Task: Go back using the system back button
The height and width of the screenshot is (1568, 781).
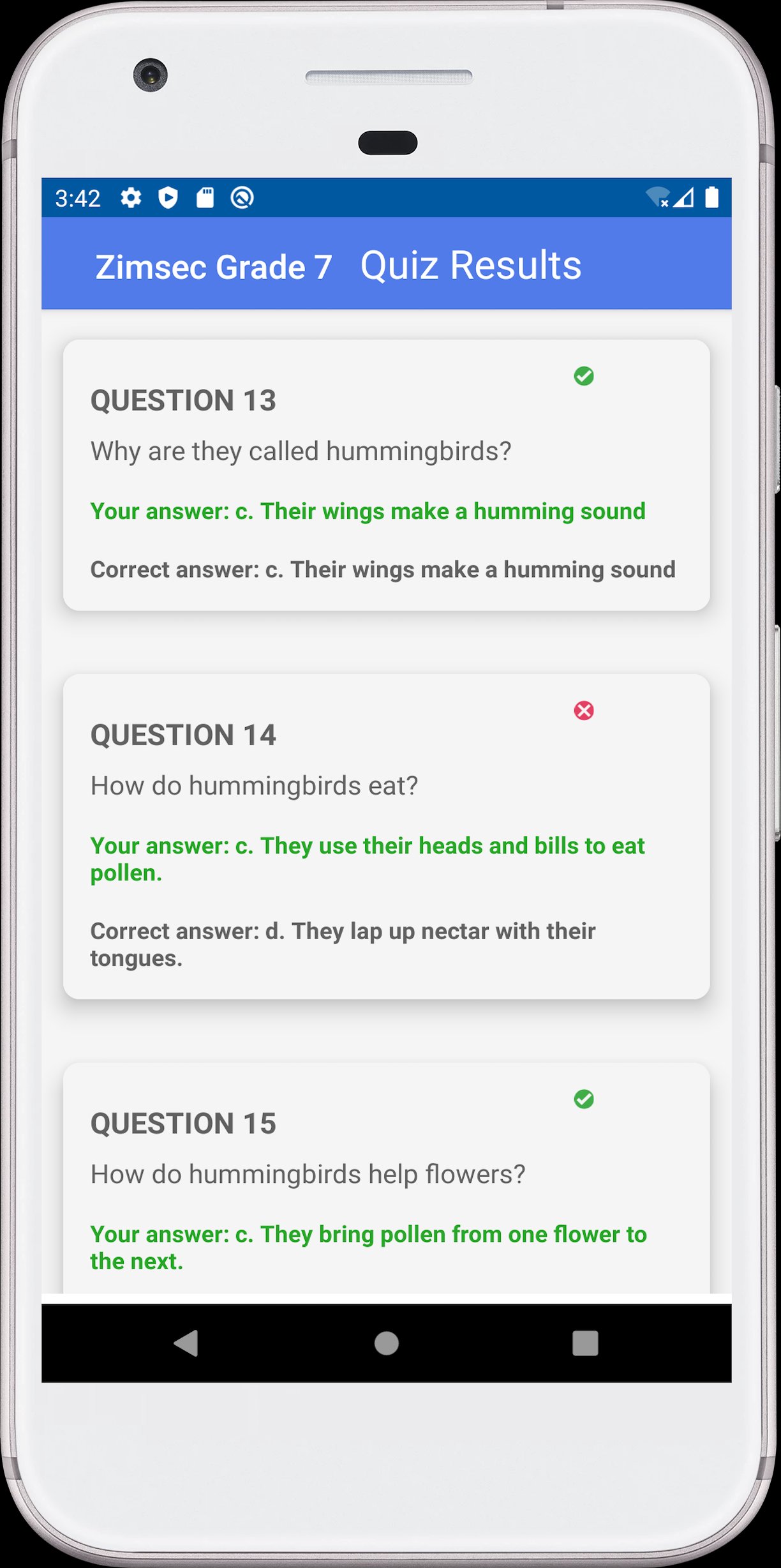Action: coord(186,1343)
